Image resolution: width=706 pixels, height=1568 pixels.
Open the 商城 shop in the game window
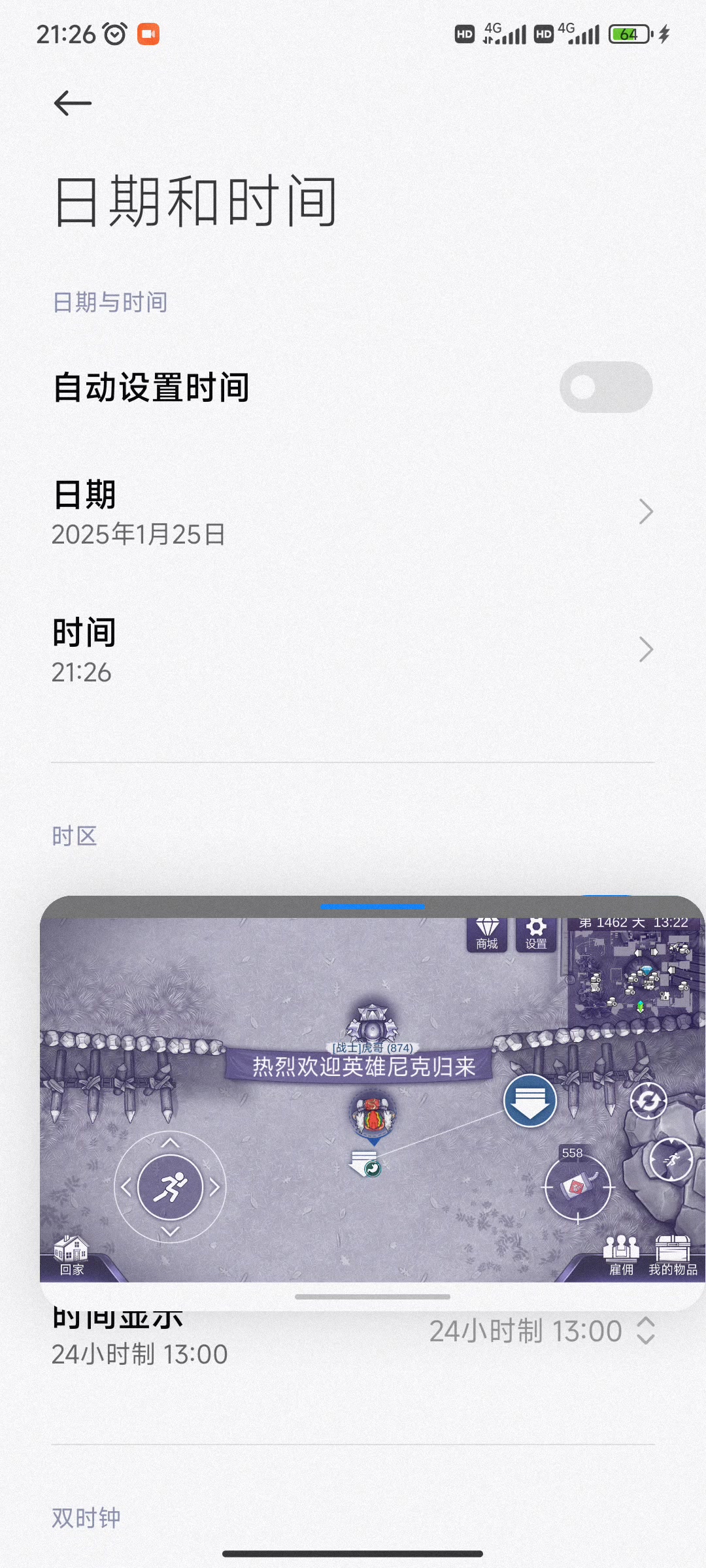pos(487,934)
